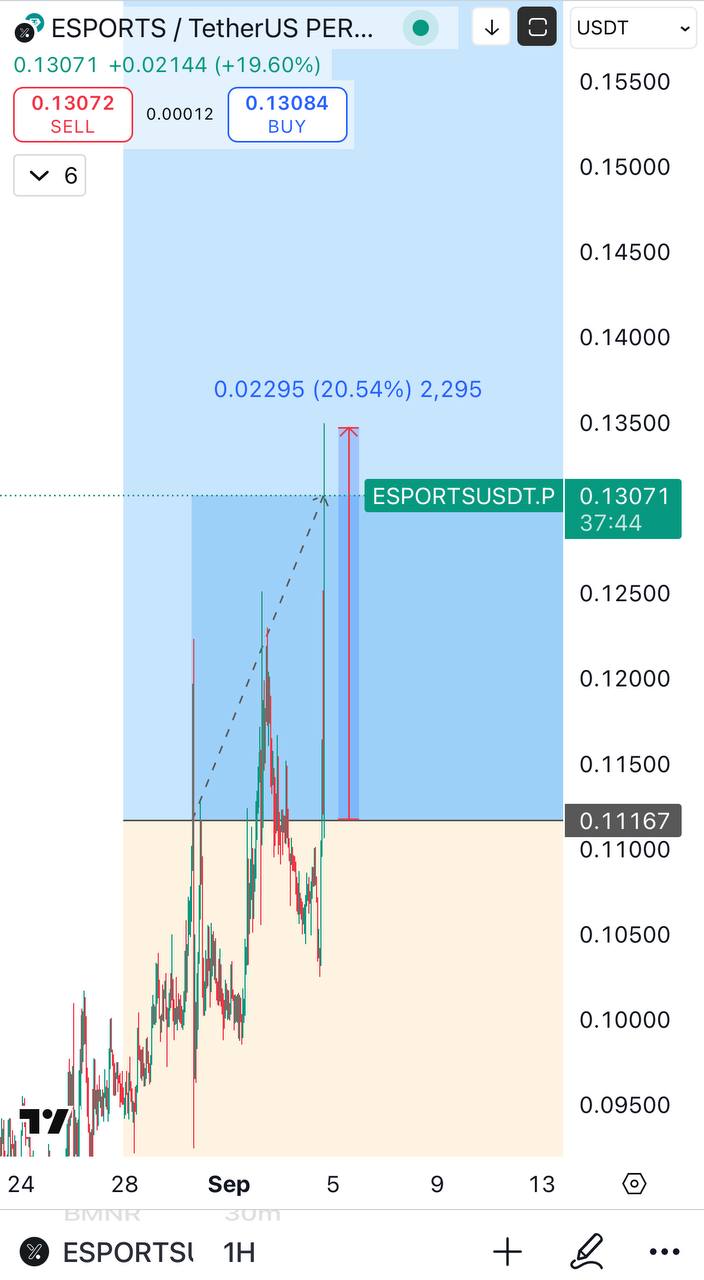Screen dimensions: 704x1280
Task: Open the three-dot more menu
Action: tap(664, 1251)
